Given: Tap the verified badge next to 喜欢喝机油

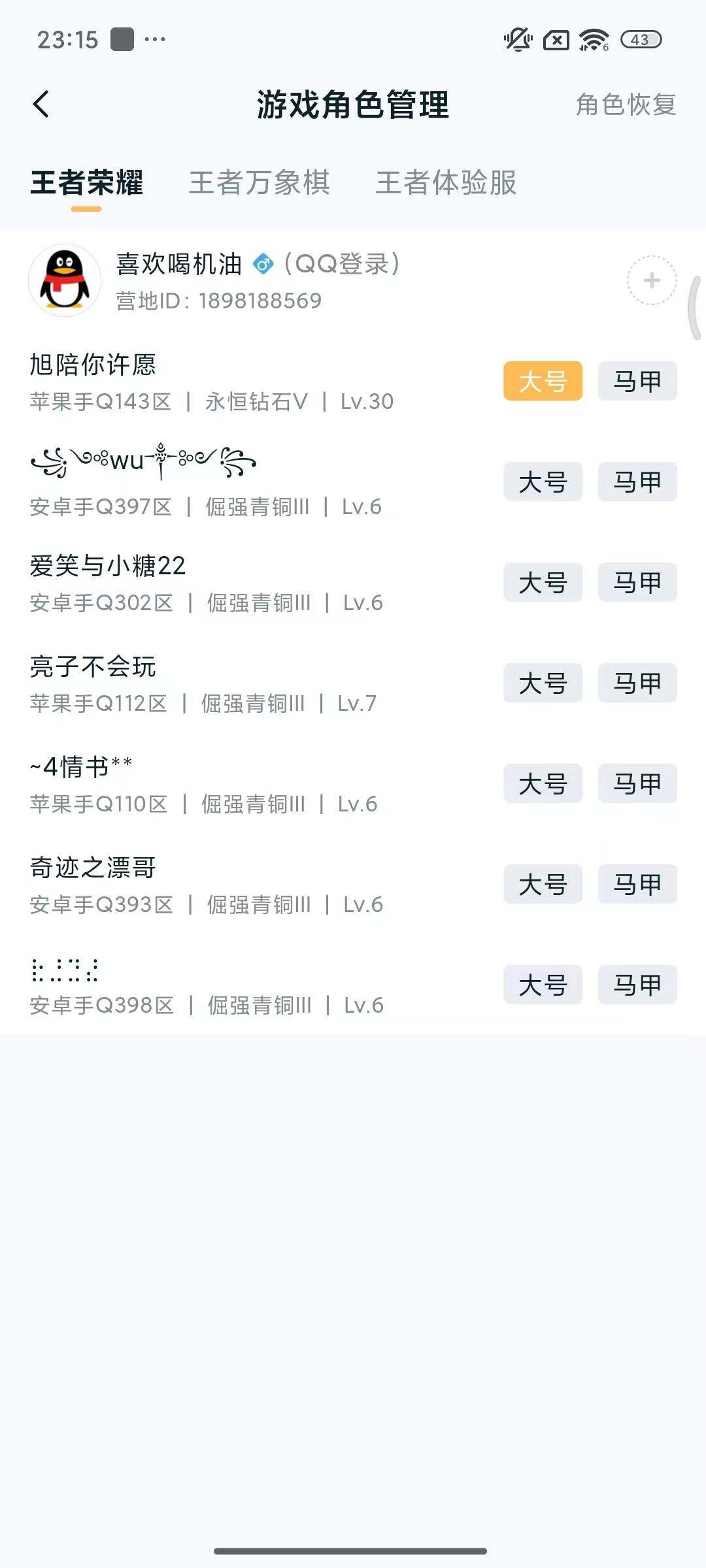Looking at the screenshot, I should coord(263,263).
